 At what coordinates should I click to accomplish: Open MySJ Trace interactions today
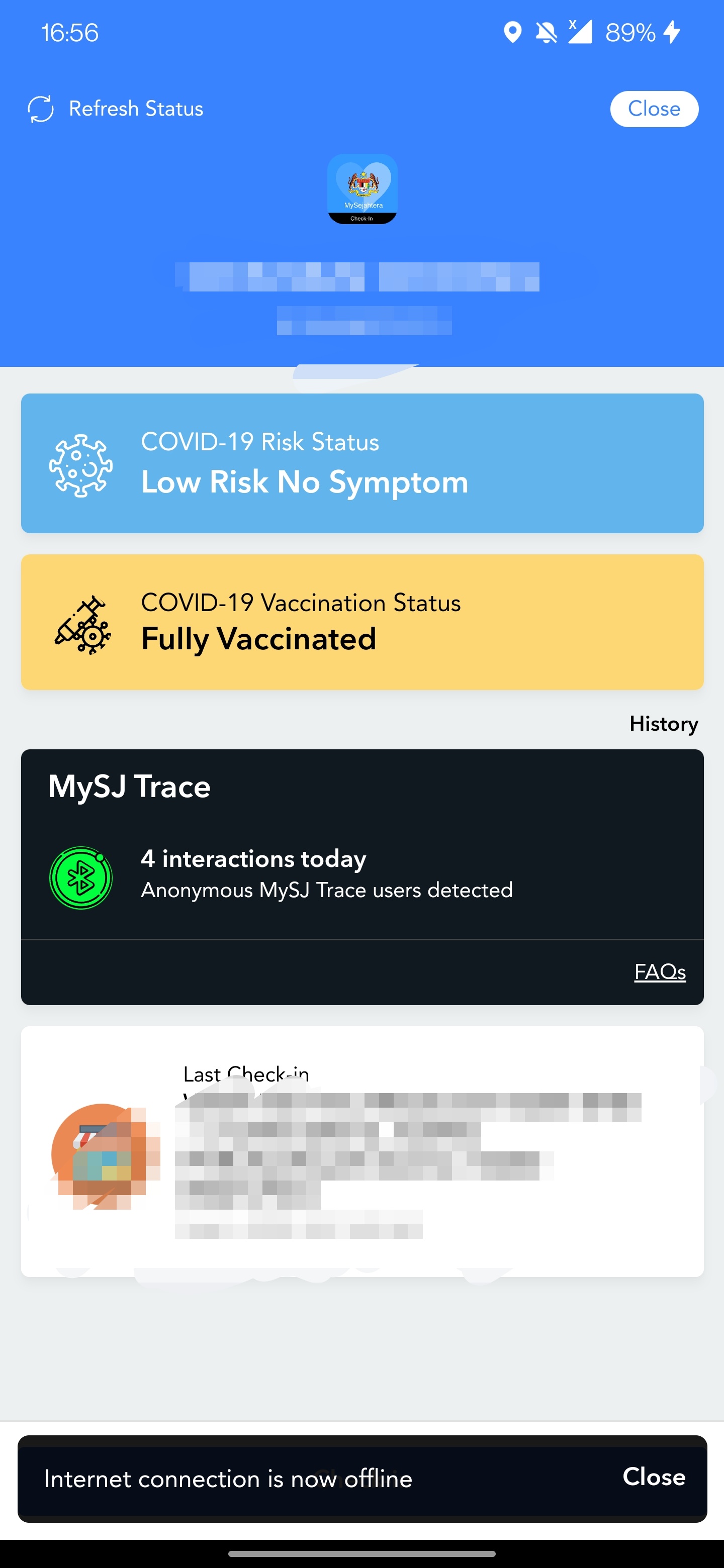click(363, 877)
